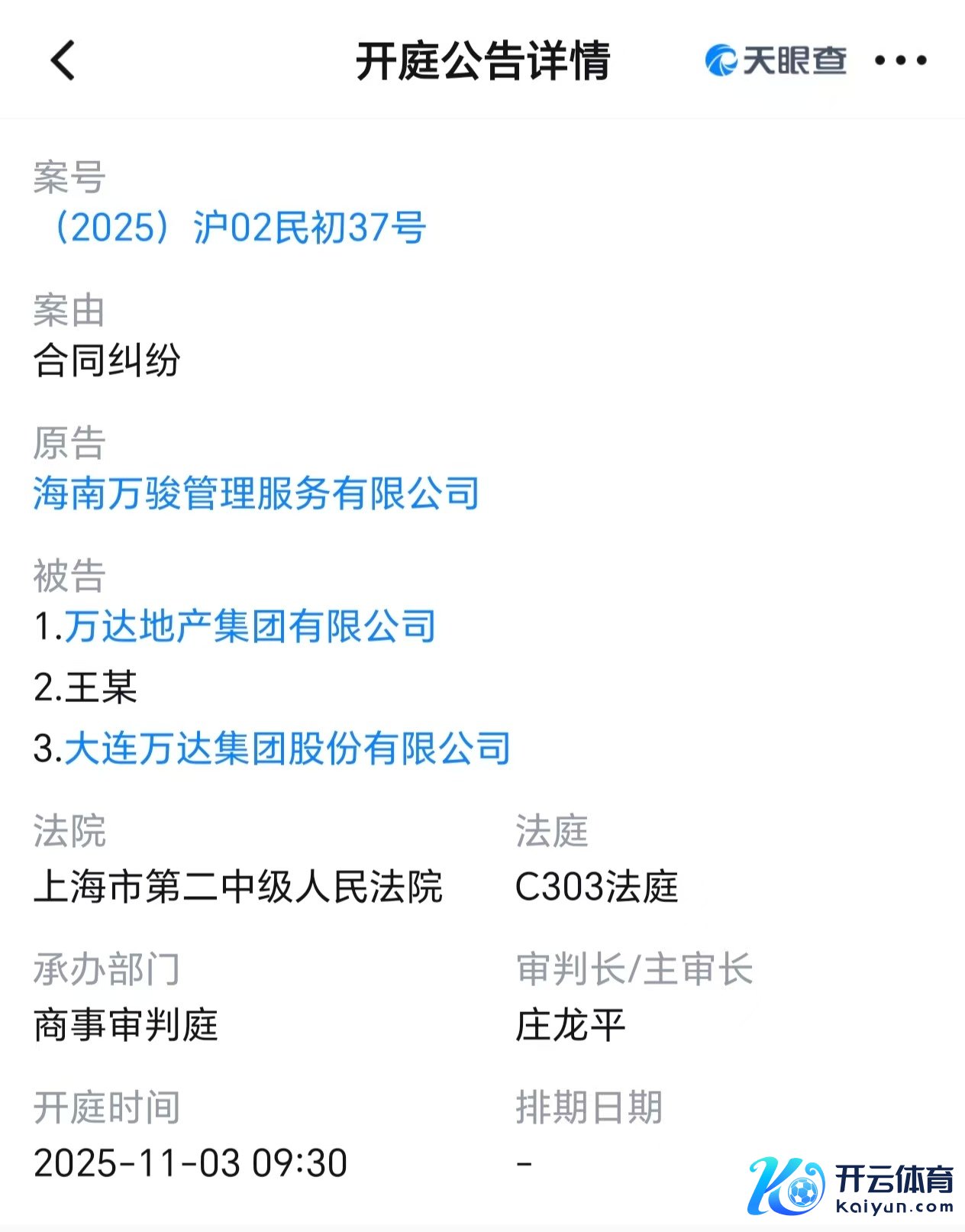The height and width of the screenshot is (1232, 965).
Task: Go back from the court announcement details
Action: (63, 60)
